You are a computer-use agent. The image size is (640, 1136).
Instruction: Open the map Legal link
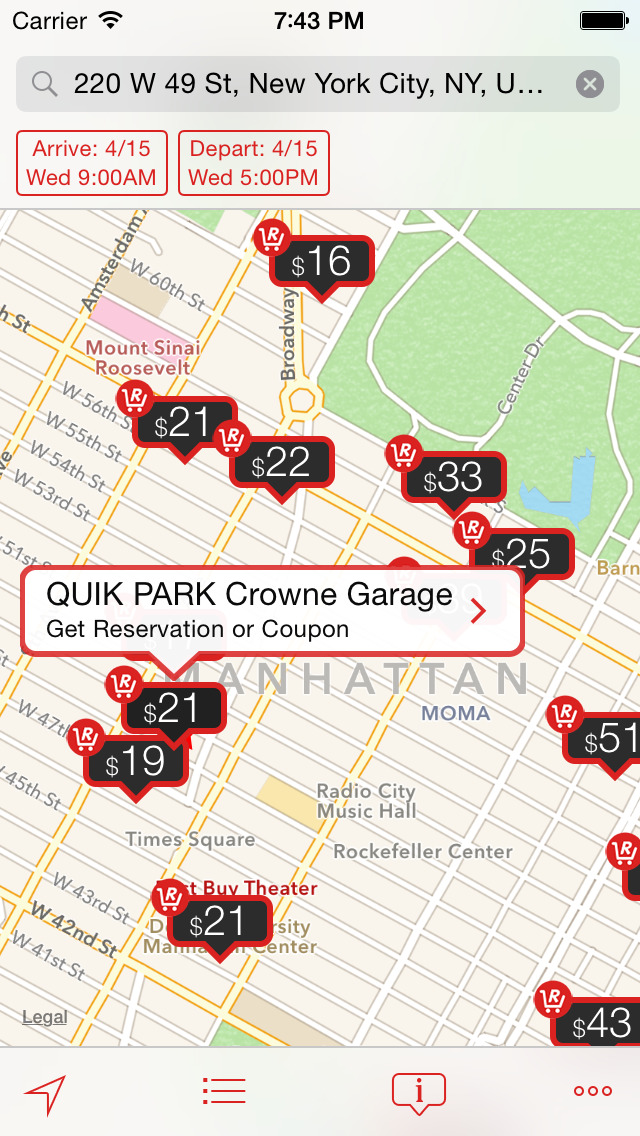point(45,1017)
